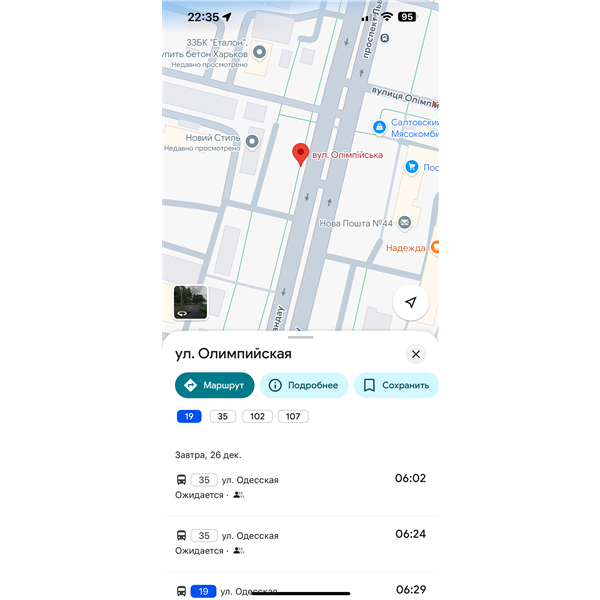Tap the Салтовский Мясокомбинат marker

tap(380, 127)
